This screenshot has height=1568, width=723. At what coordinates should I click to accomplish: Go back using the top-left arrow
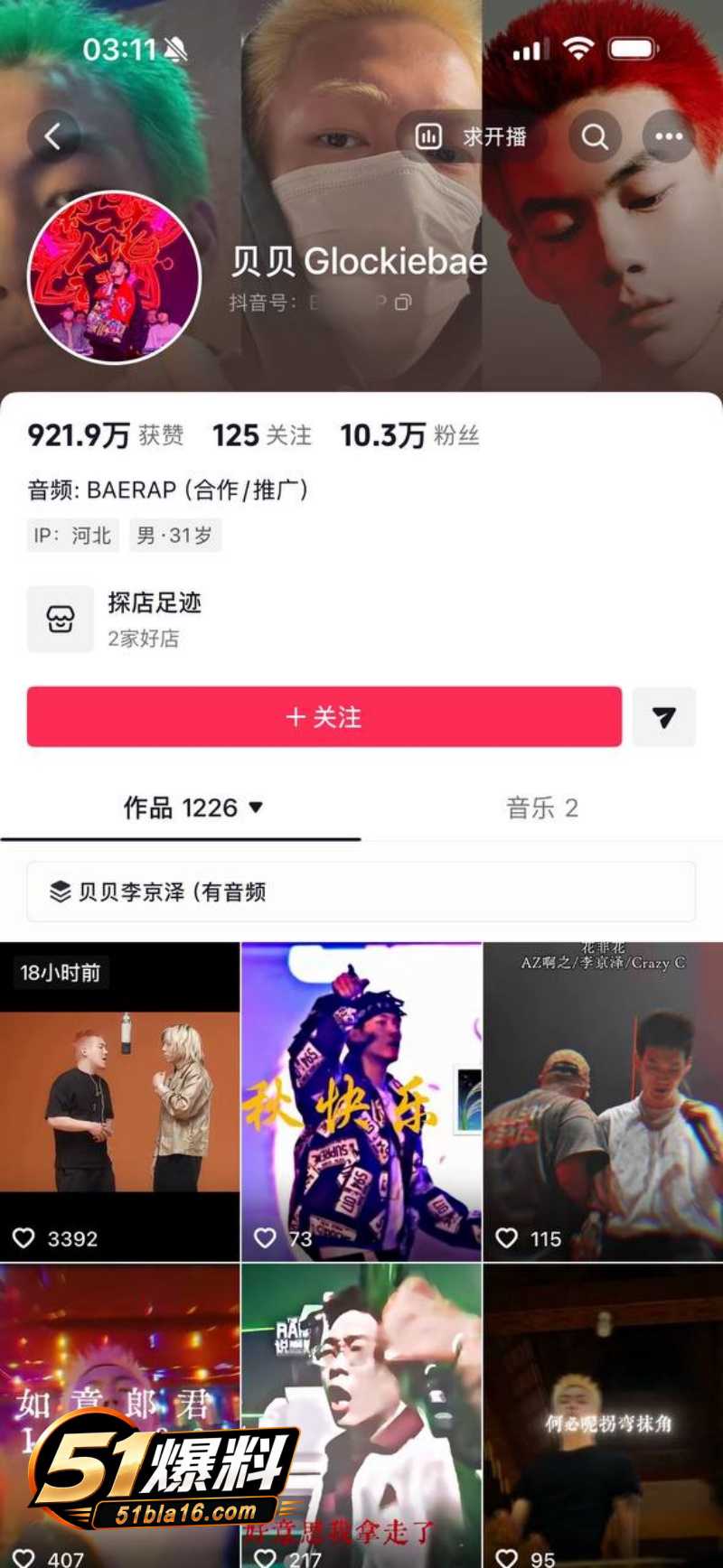pyautogui.click(x=53, y=137)
